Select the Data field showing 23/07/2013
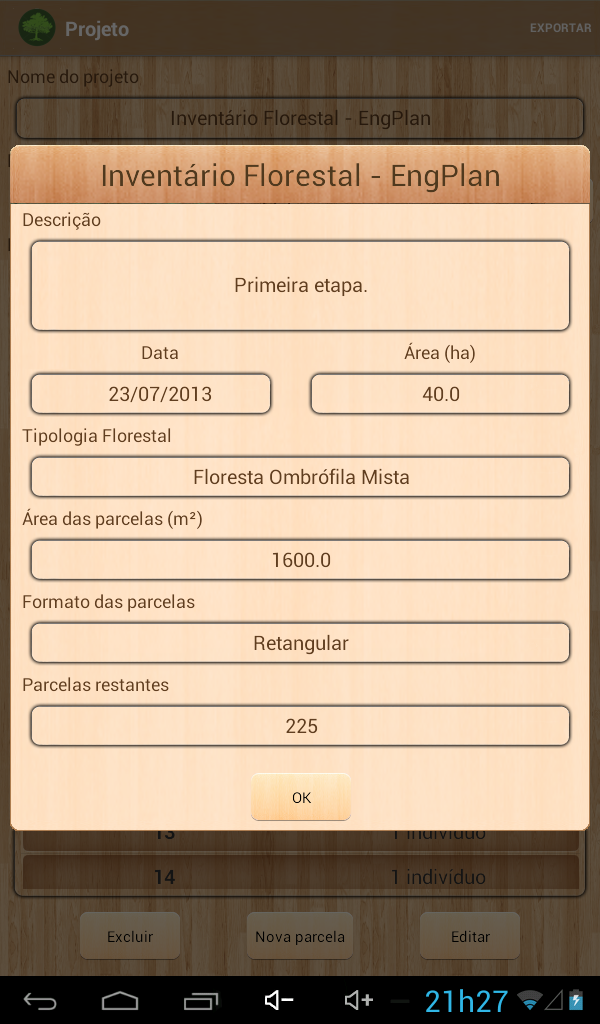This screenshot has height=1024, width=600. (151, 394)
